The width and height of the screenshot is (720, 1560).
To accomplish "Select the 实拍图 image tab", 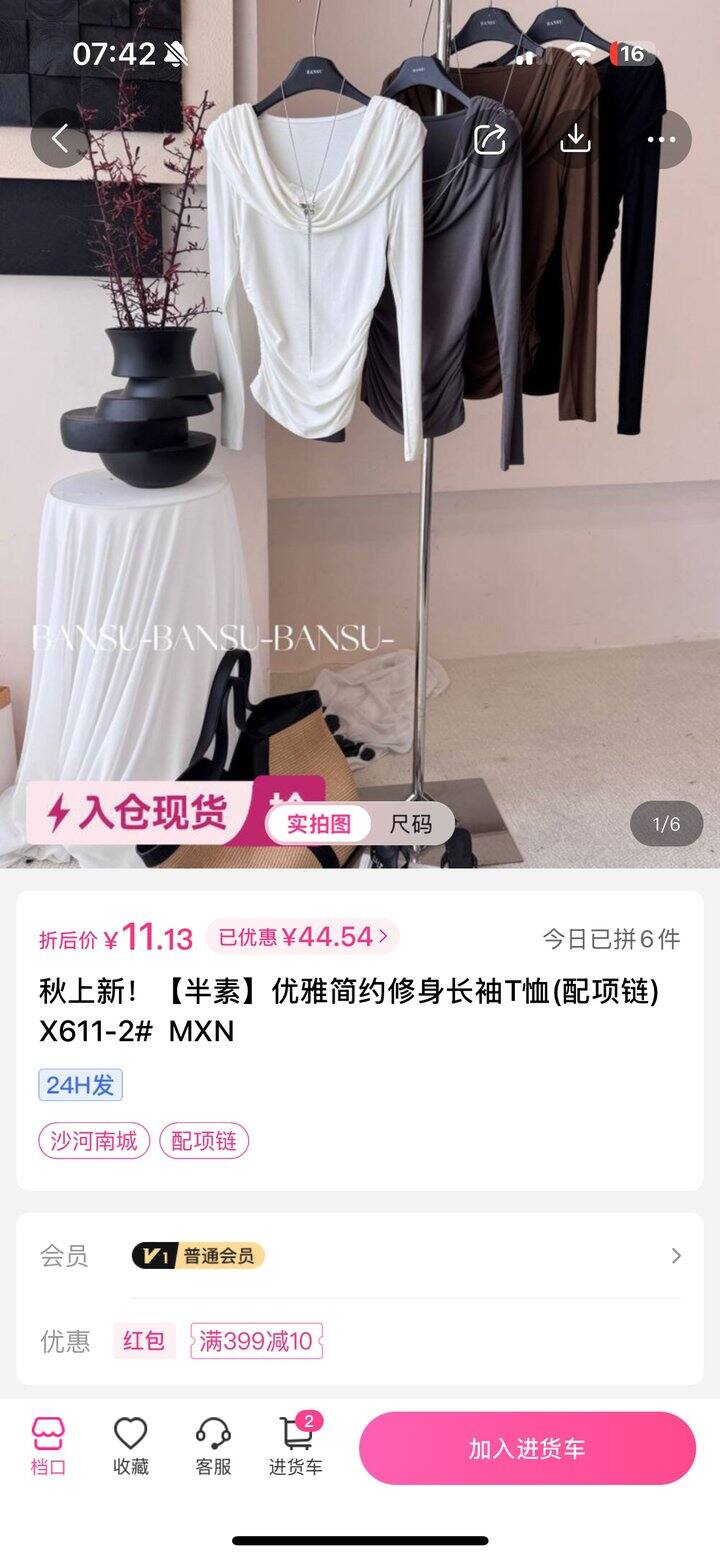I will [x=319, y=824].
